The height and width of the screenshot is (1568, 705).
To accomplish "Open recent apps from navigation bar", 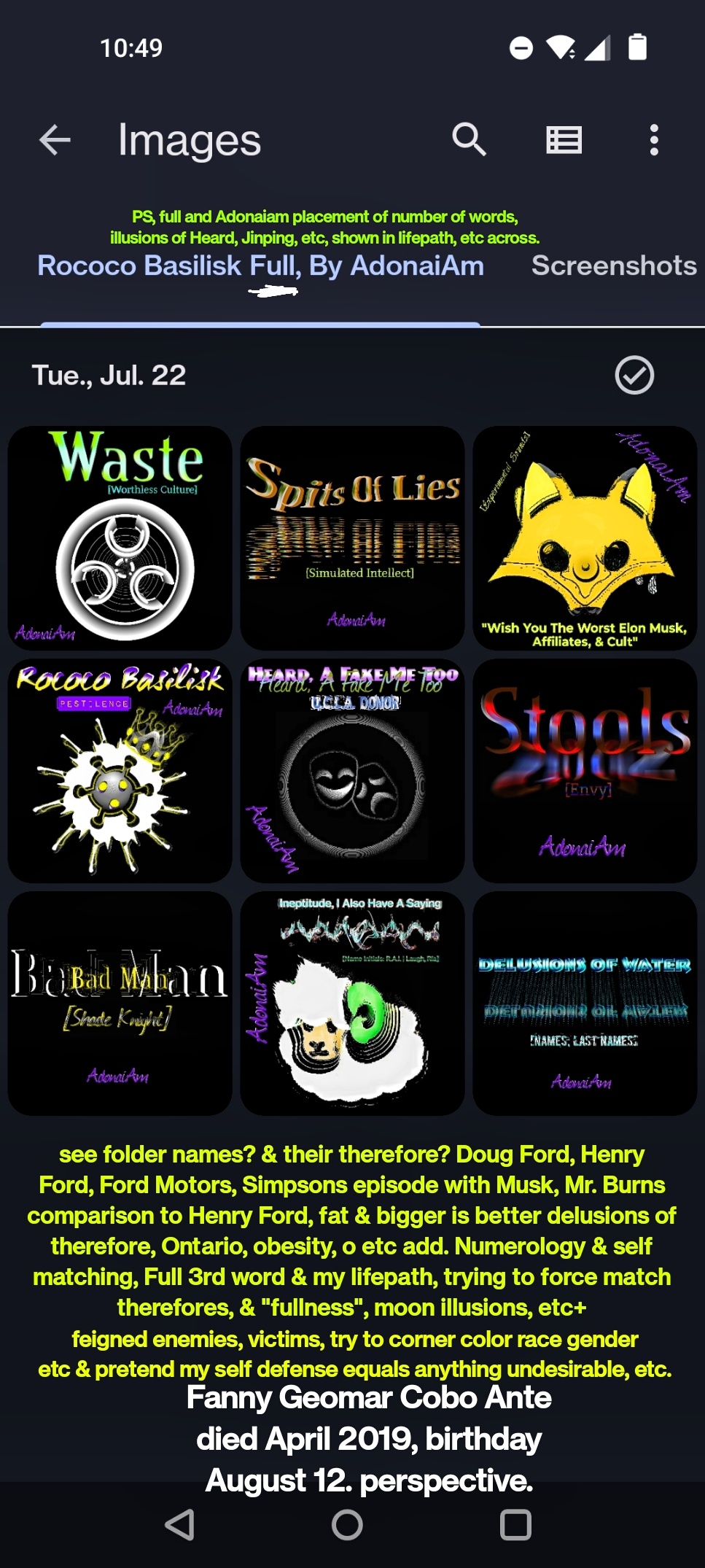I will pos(515,1524).
